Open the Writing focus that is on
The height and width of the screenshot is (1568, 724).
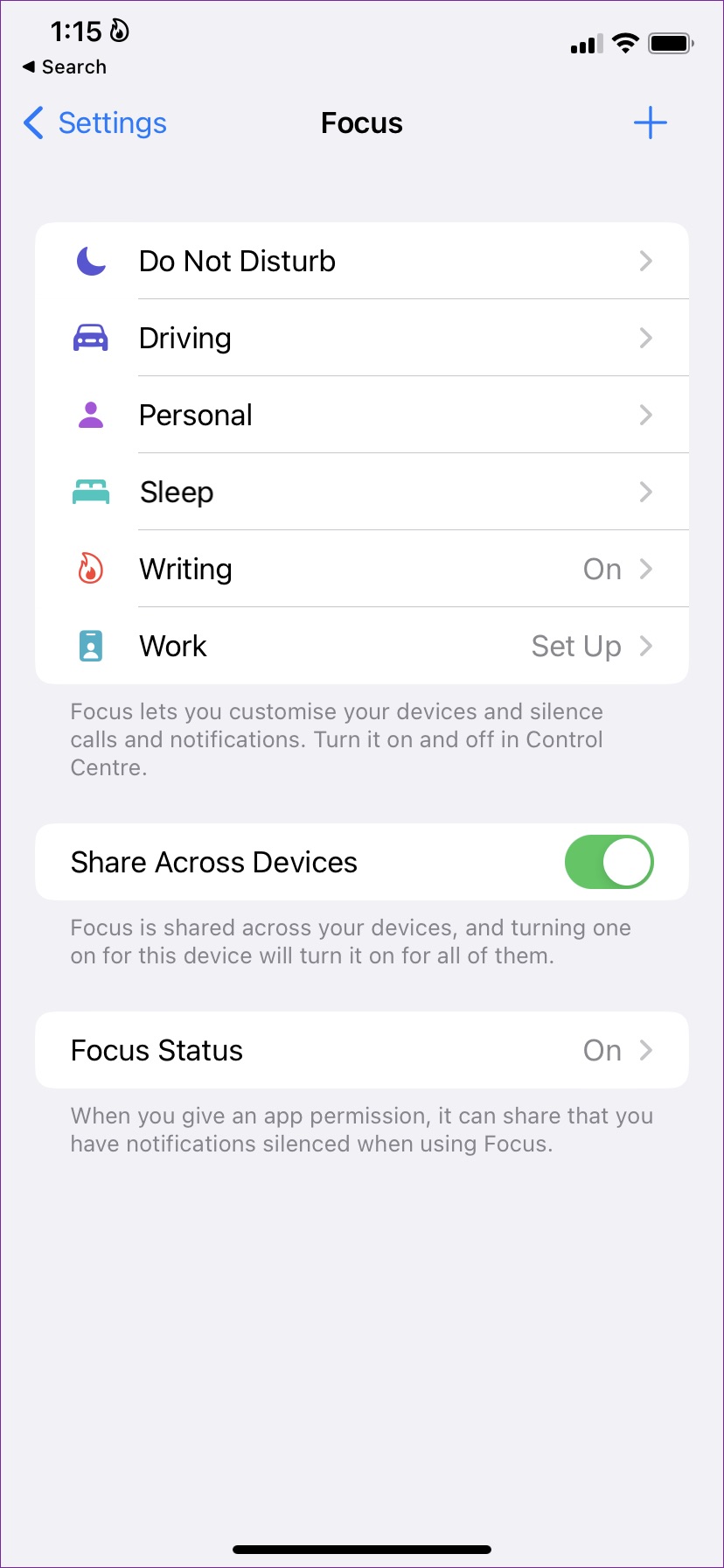(x=362, y=569)
